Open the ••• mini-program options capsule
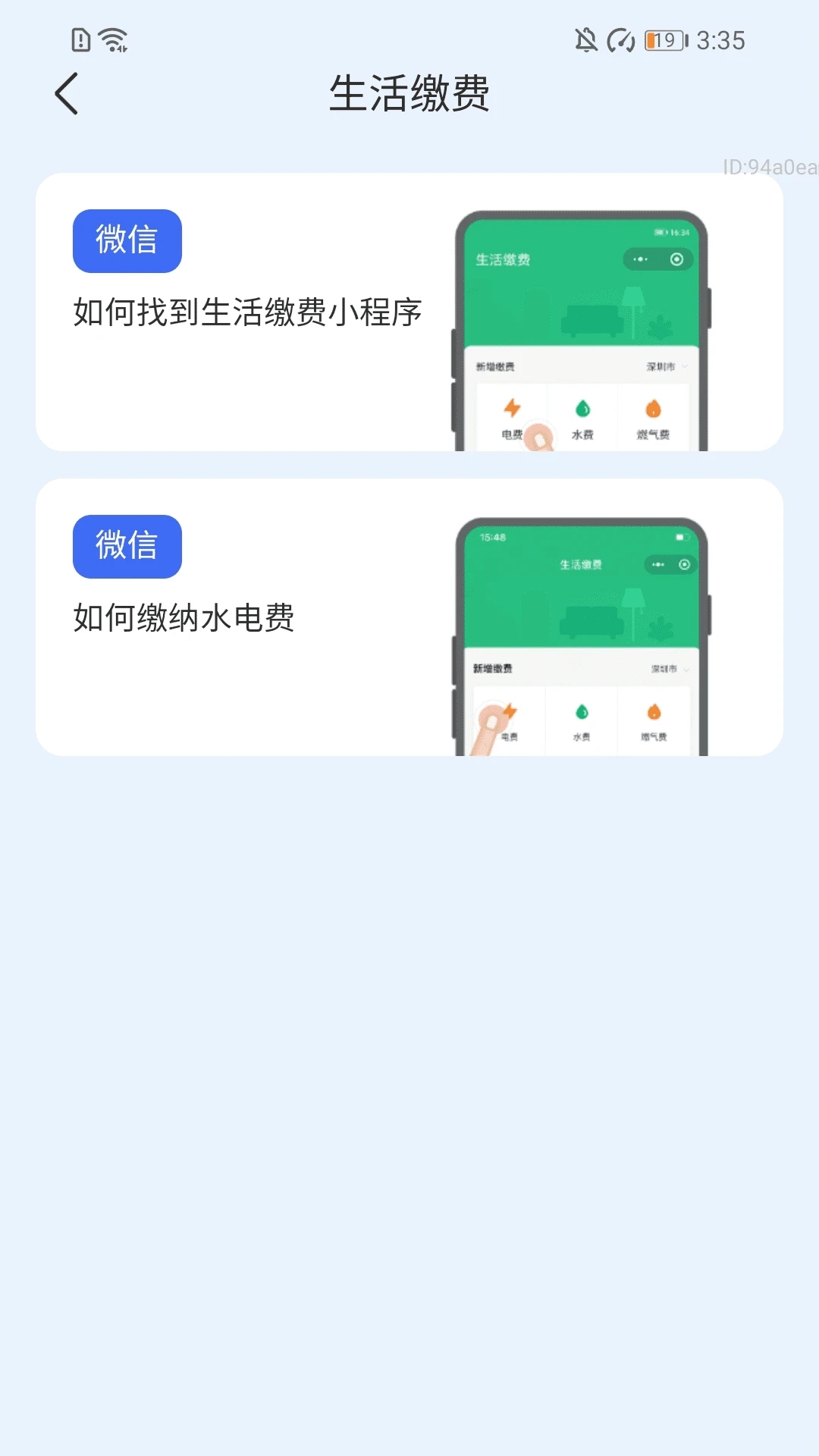The height and width of the screenshot is (1456, 819). pos(639,259)
